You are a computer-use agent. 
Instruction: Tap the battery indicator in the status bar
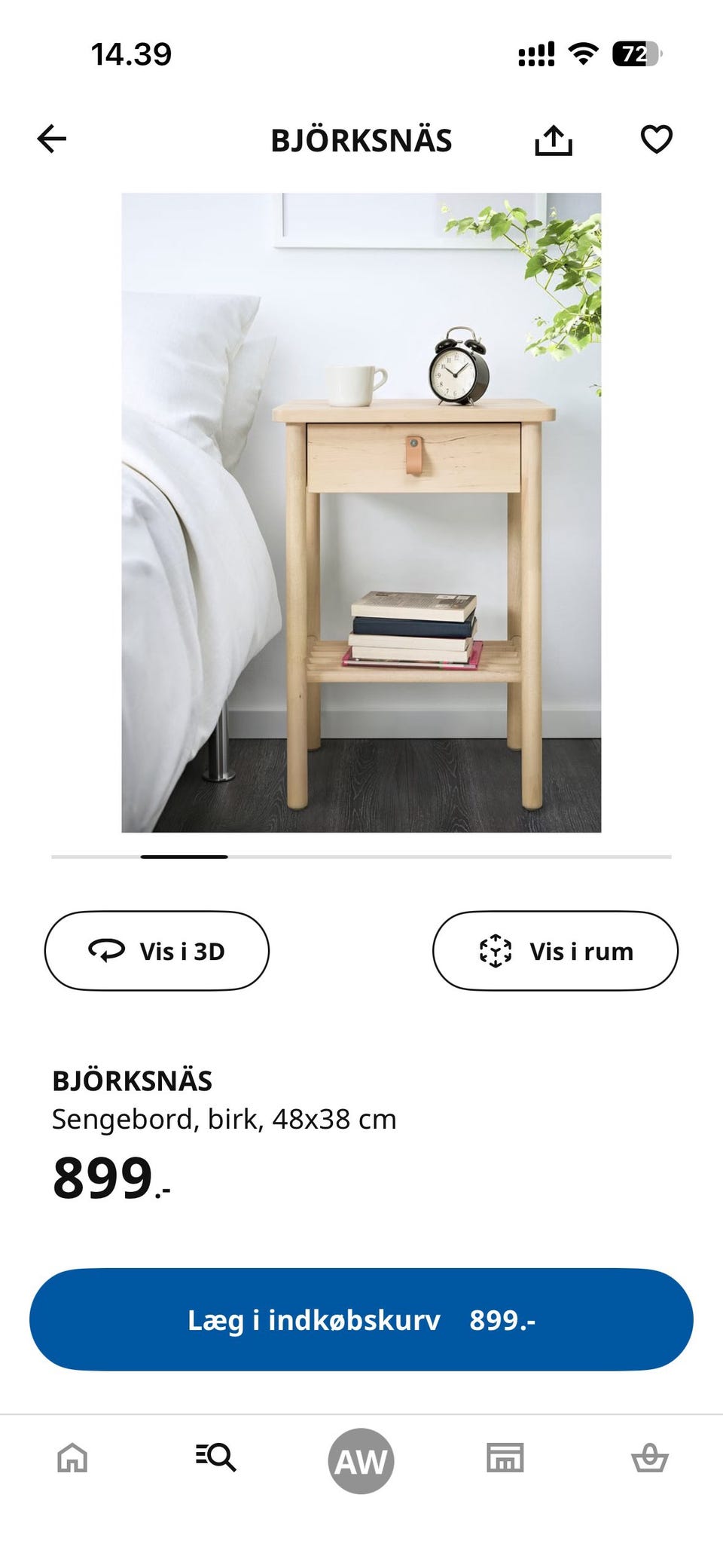tap(636, 53)
